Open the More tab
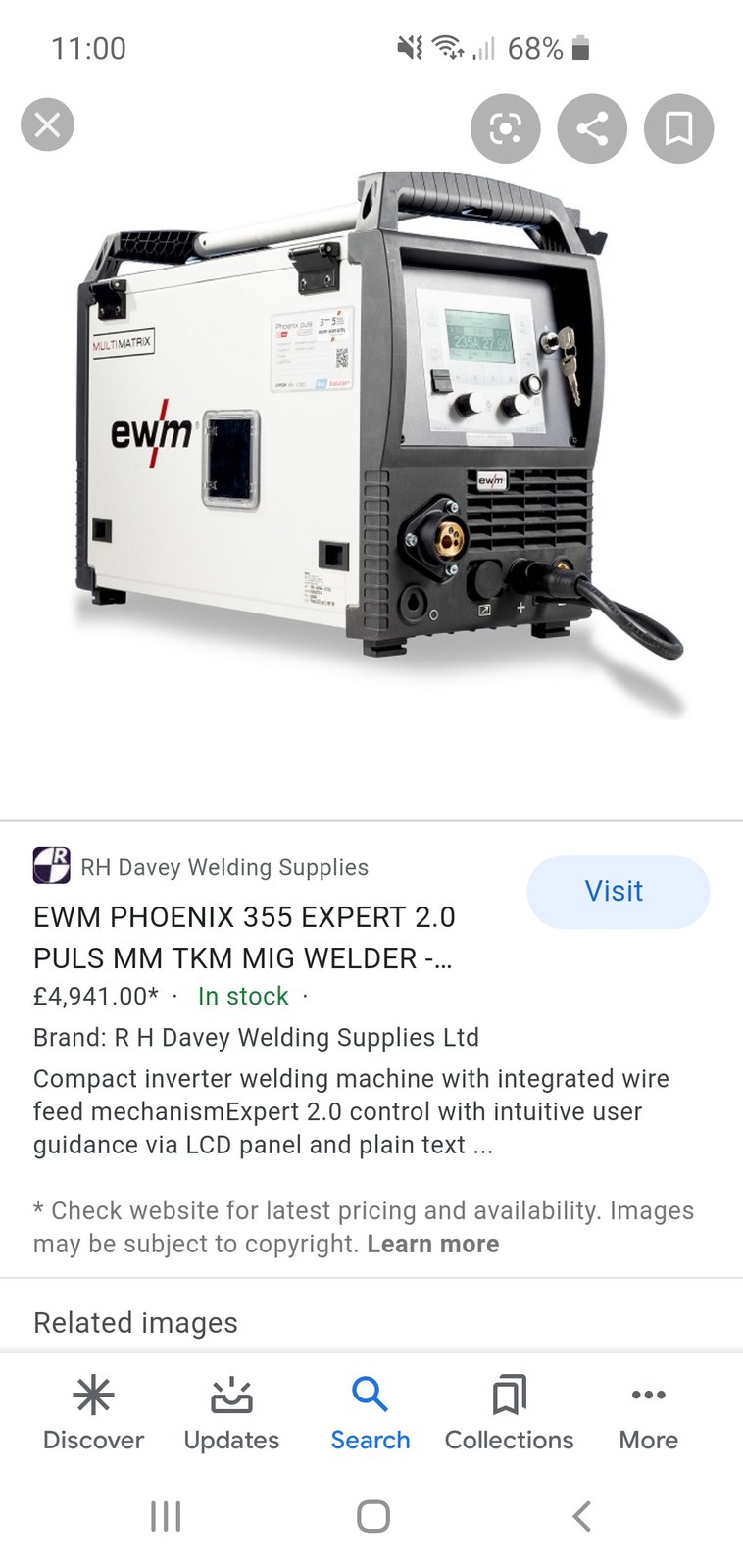The image size is (743, 1568). [x=648, y=1413]
